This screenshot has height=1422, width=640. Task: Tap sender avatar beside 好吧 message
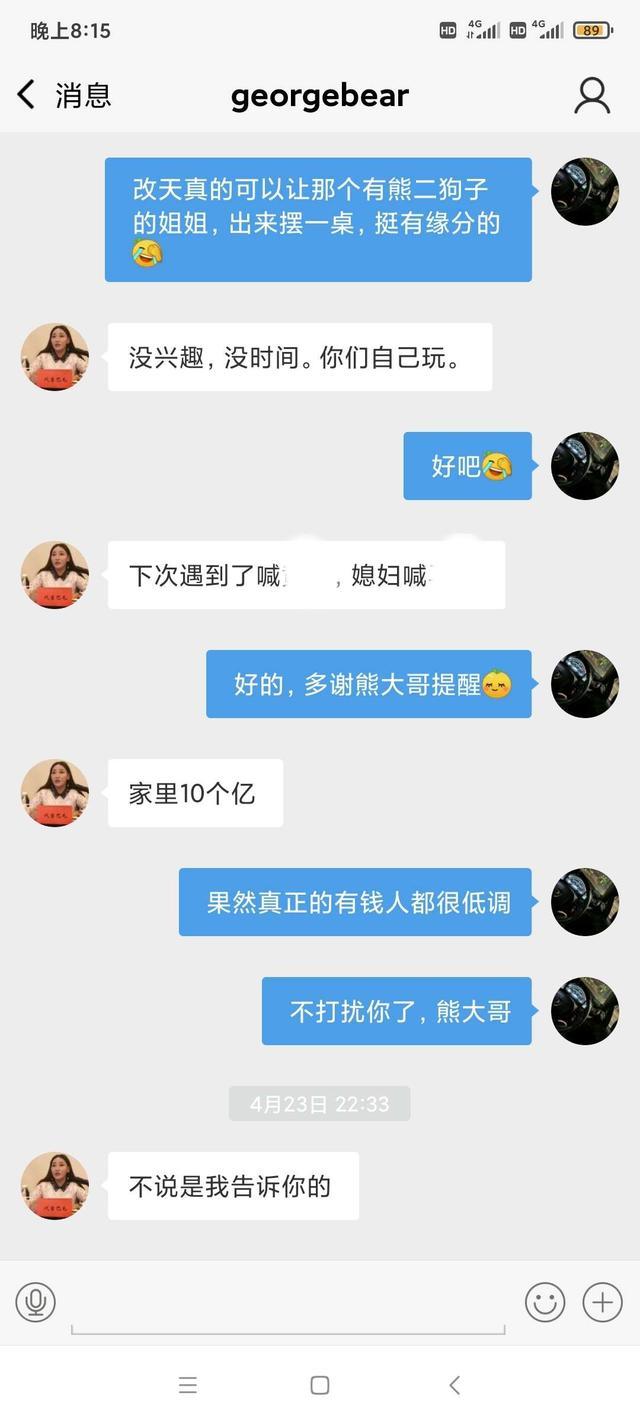click(585, 466)
